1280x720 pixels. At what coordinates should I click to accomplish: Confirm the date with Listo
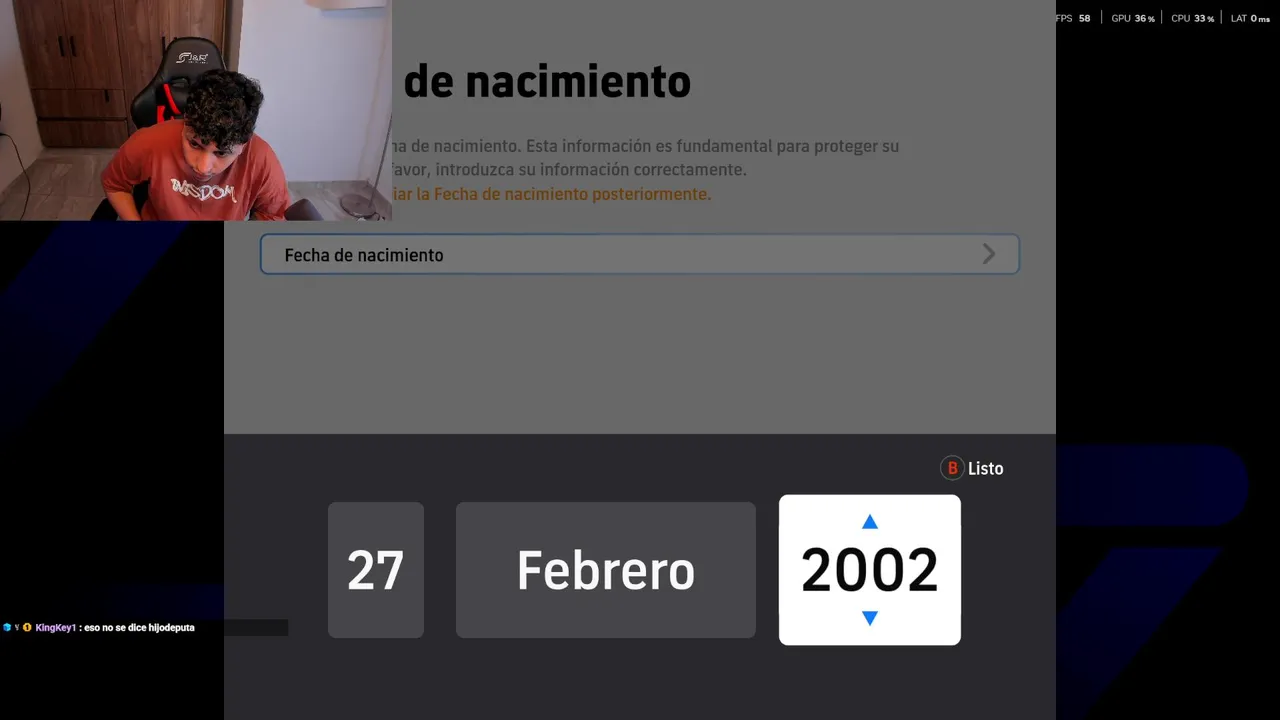(x=972, y=468)
